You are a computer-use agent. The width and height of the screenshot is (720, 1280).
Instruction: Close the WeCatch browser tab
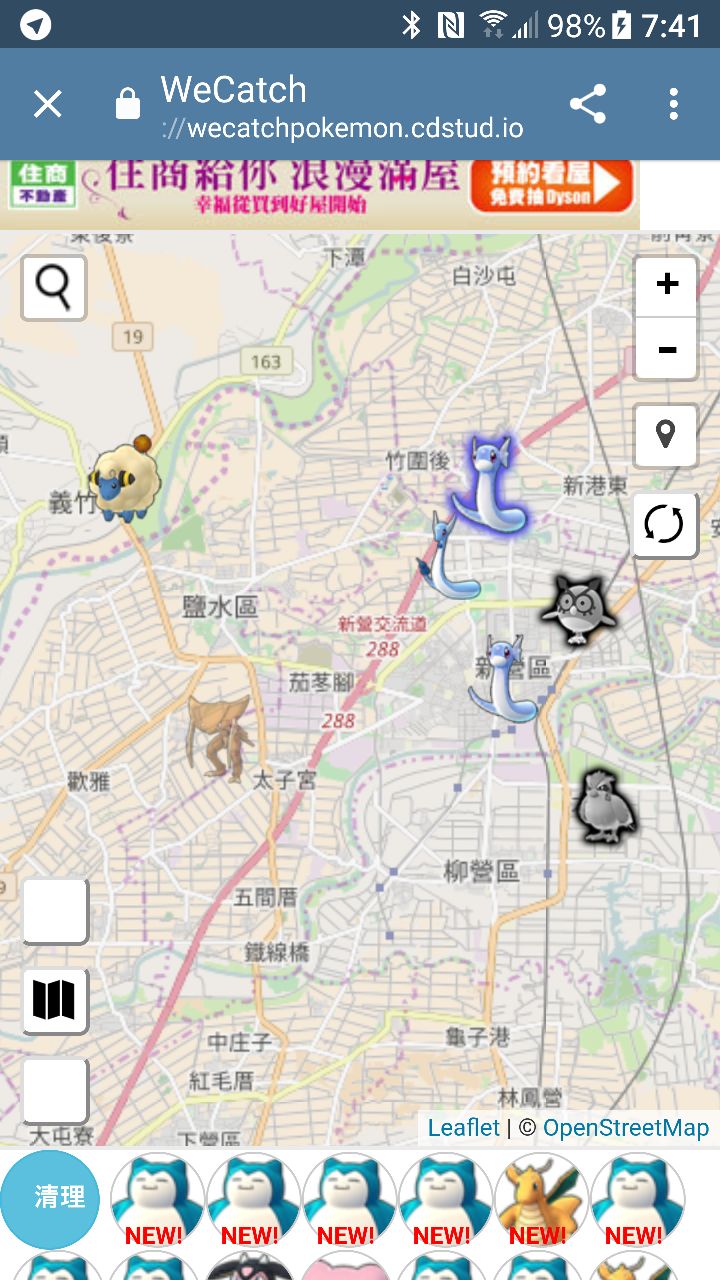pyautogui.click(x=47, y=104)
